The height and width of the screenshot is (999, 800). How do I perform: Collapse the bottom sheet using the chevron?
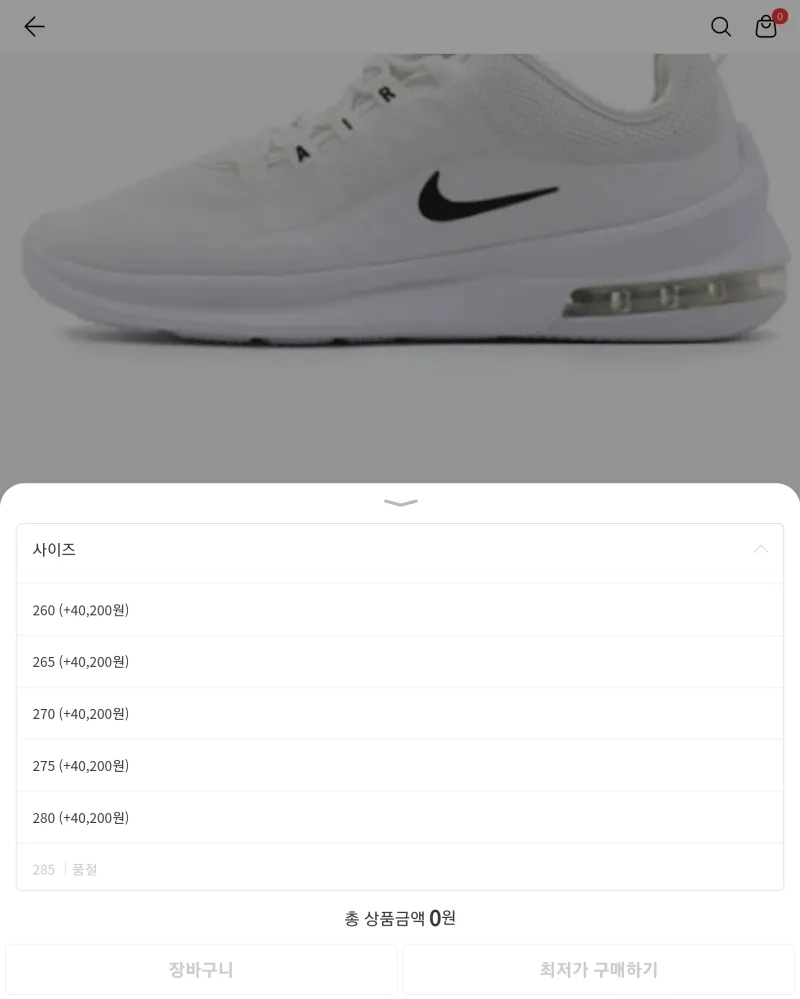400,503
